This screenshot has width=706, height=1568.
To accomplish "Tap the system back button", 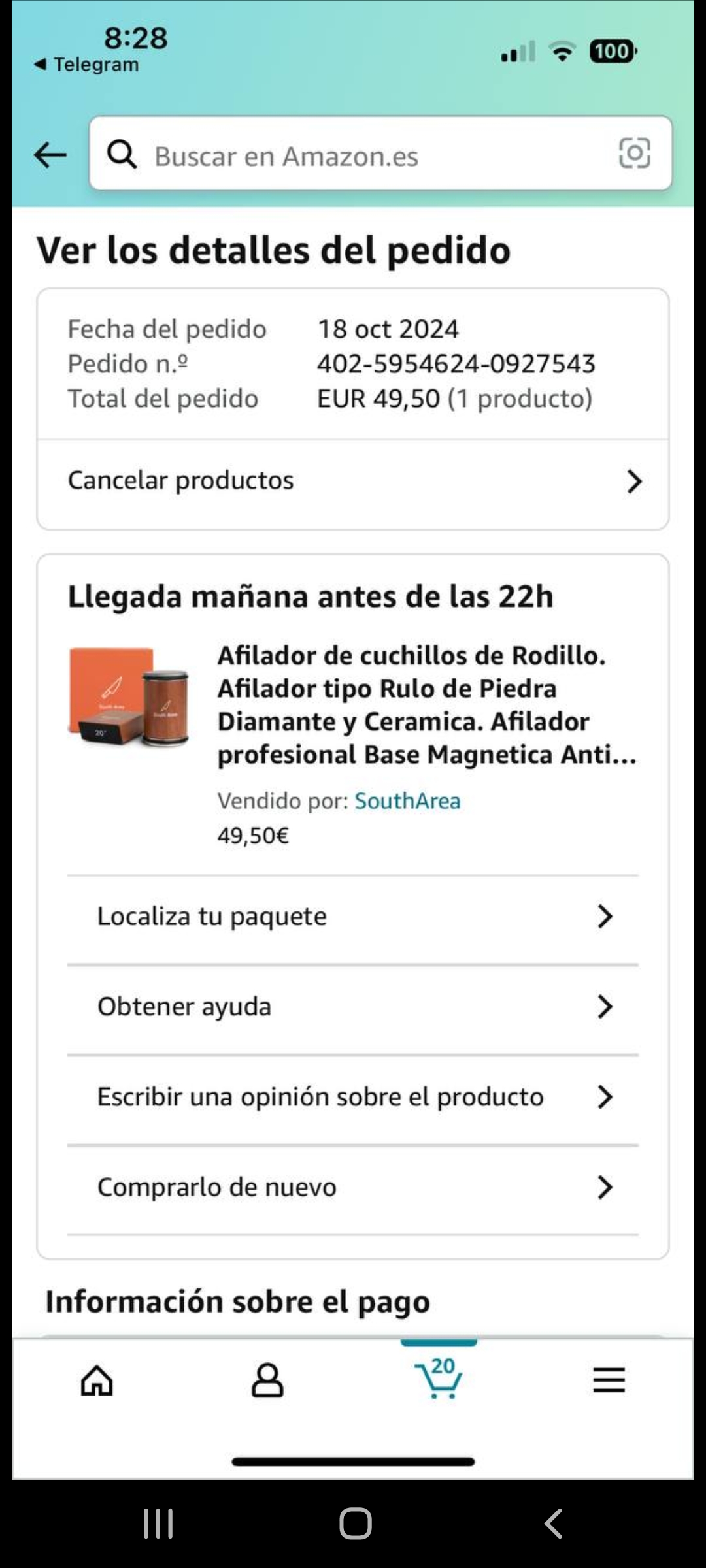I will tap(553, 1524).
